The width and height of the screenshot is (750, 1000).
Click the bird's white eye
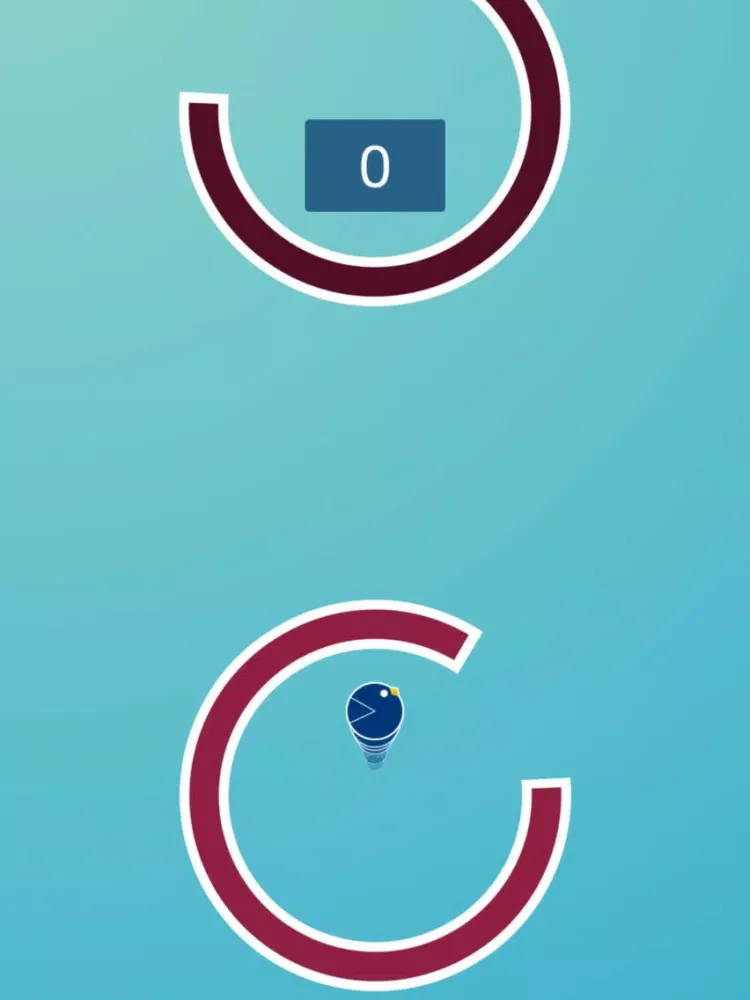[384, 693]
